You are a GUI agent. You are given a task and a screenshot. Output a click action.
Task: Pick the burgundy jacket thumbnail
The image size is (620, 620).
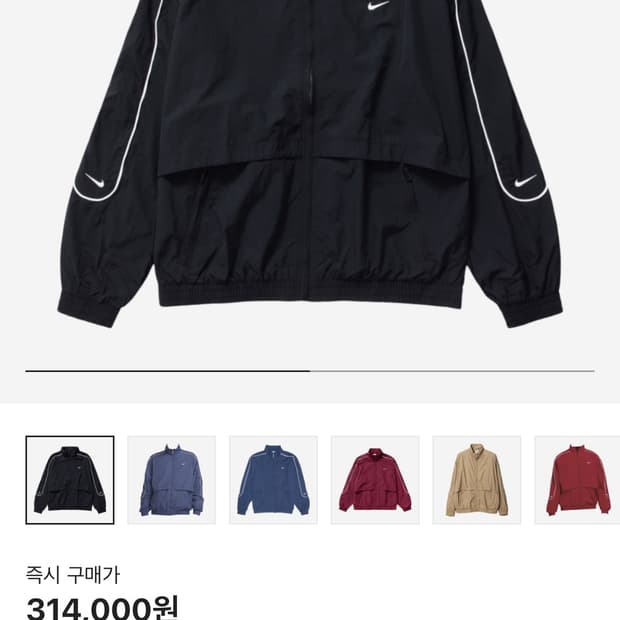(x=375, y=480)
